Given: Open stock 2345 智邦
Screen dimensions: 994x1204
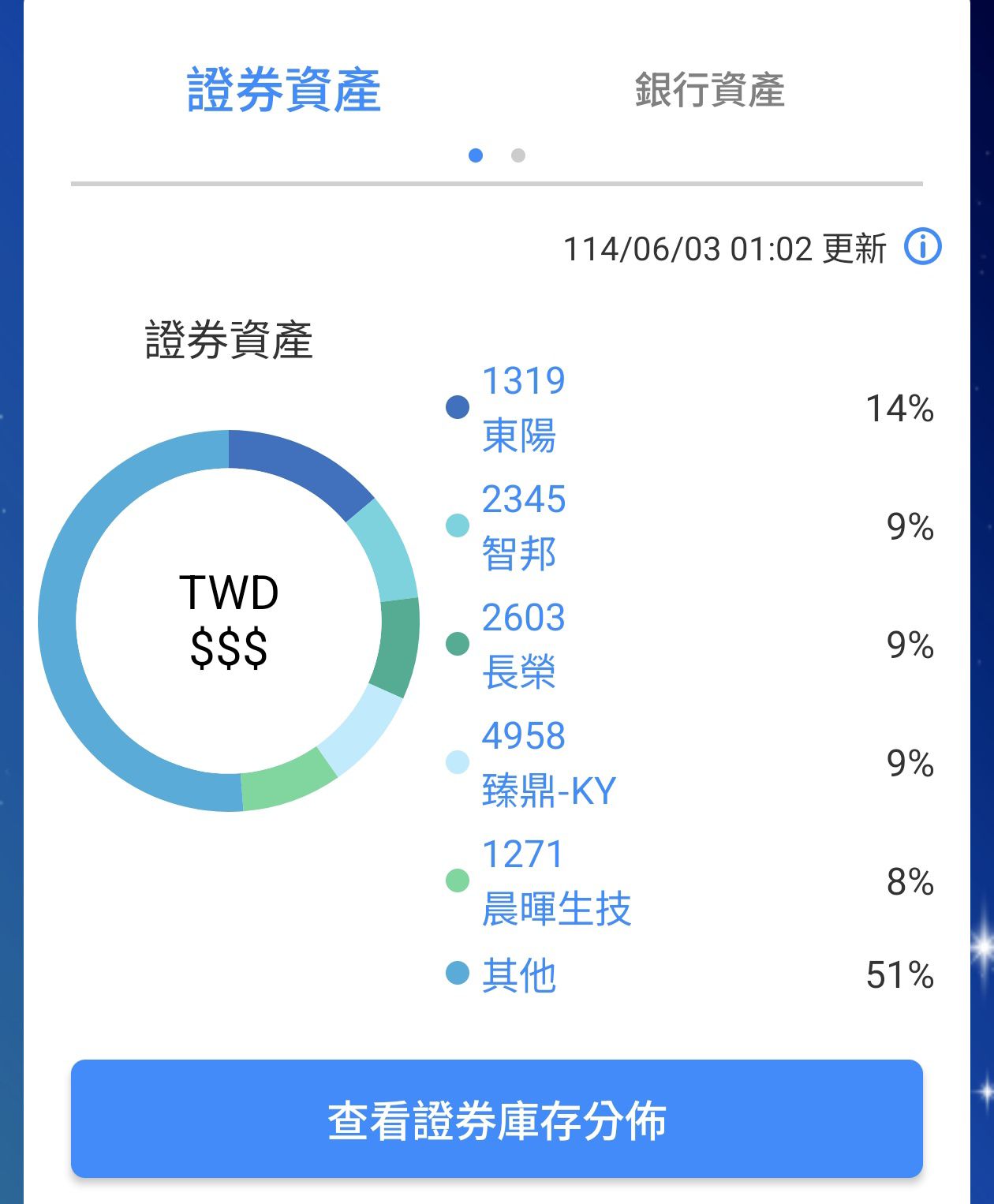Looking at the screenshot, I should (x=524, y=526).
